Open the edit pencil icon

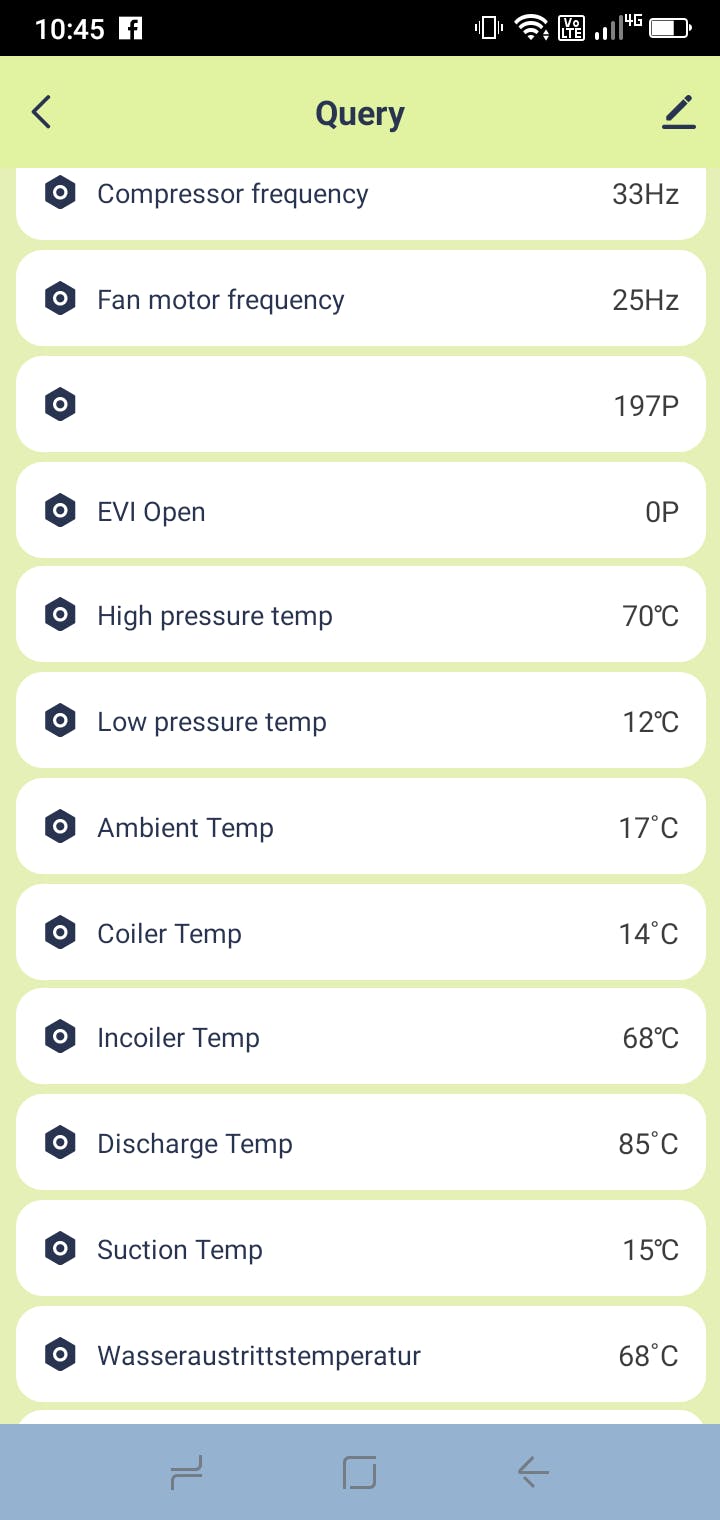(x=678, y=113)
